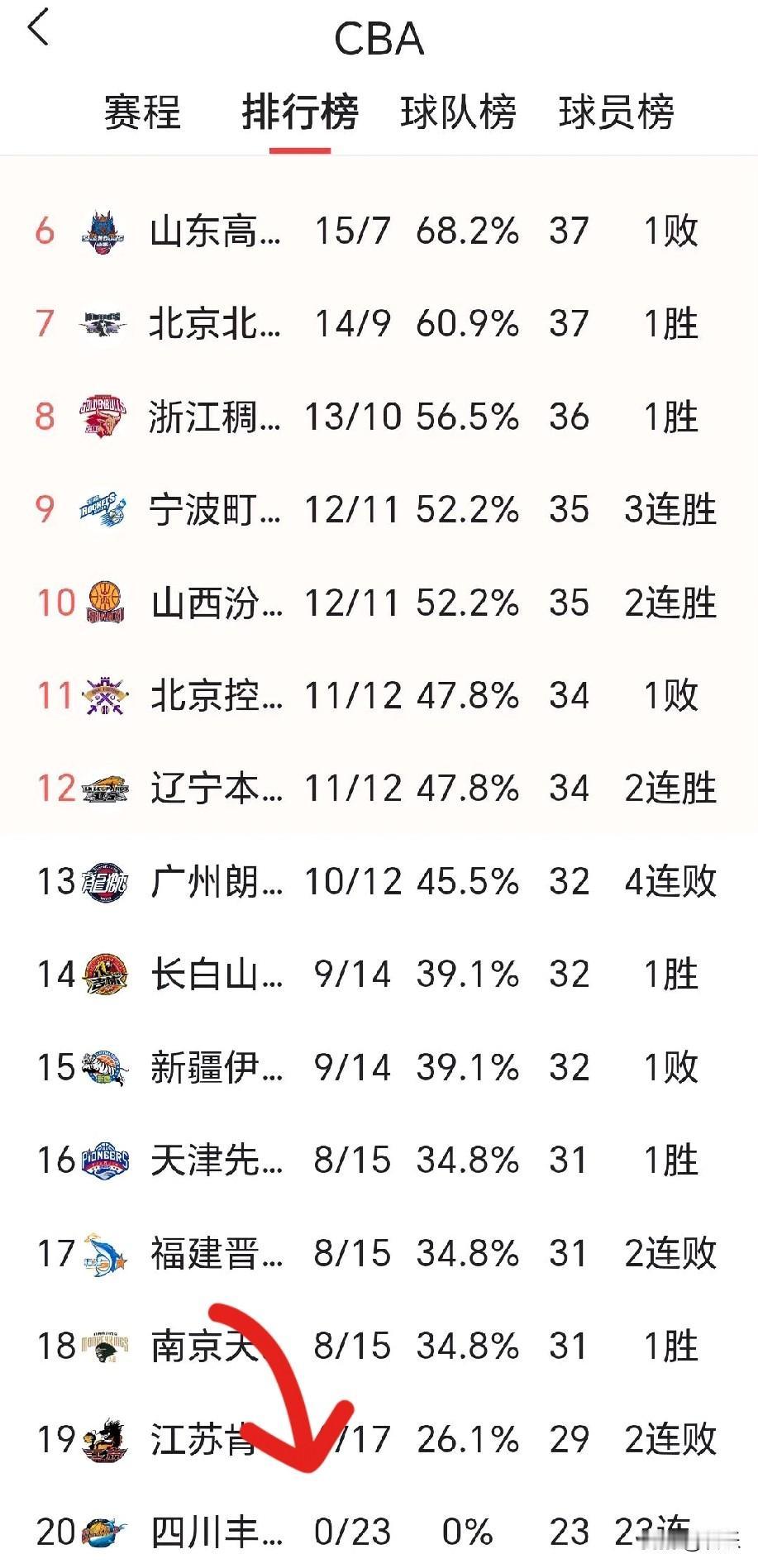Image resolution: width=758 pixels, height=1568 pixels.
Task: Select the 排行榜 tab
Action: pyautogui.click(x=301, y=116)
